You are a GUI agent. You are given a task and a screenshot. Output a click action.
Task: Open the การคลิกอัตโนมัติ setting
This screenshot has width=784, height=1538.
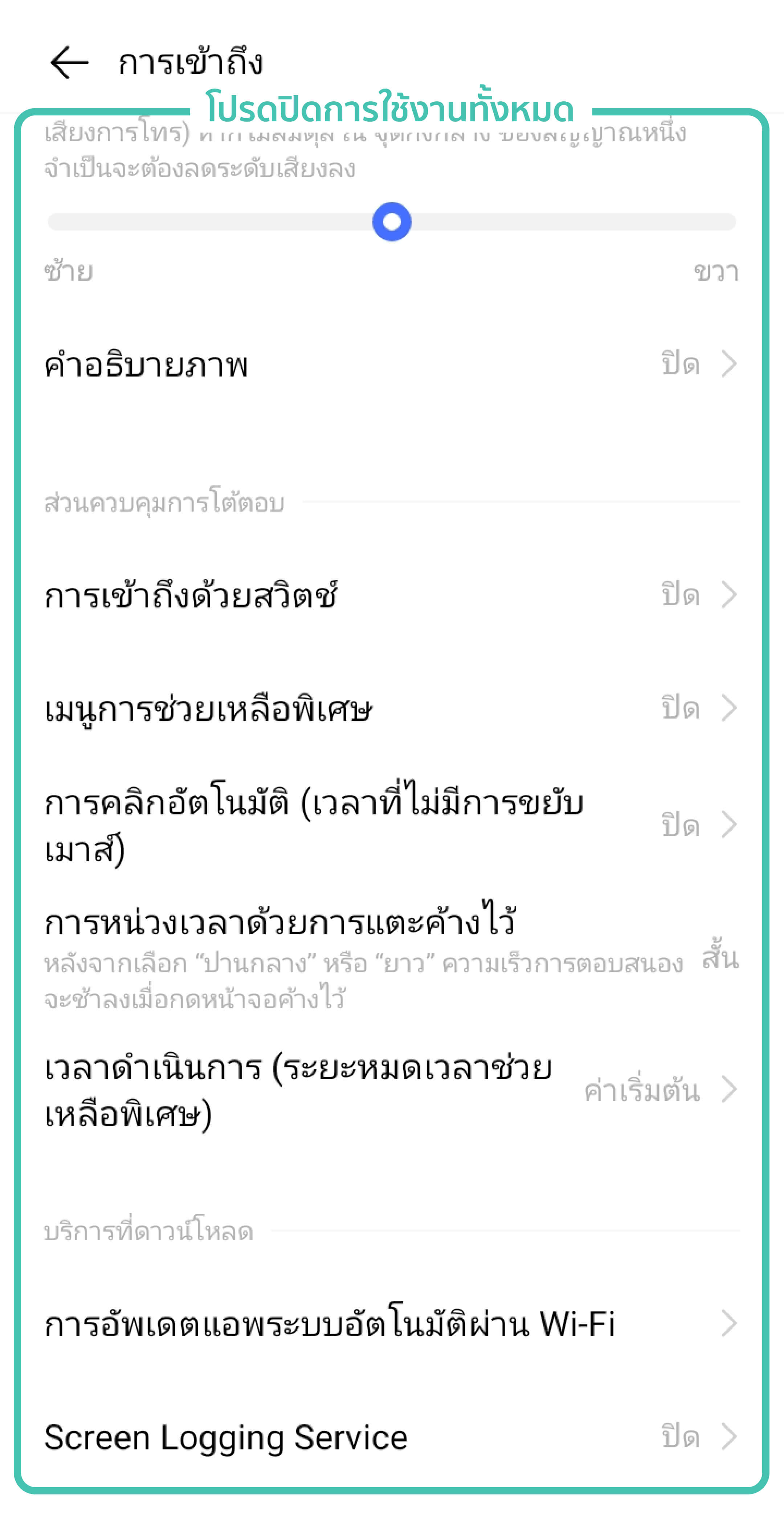tap(391, 825)
